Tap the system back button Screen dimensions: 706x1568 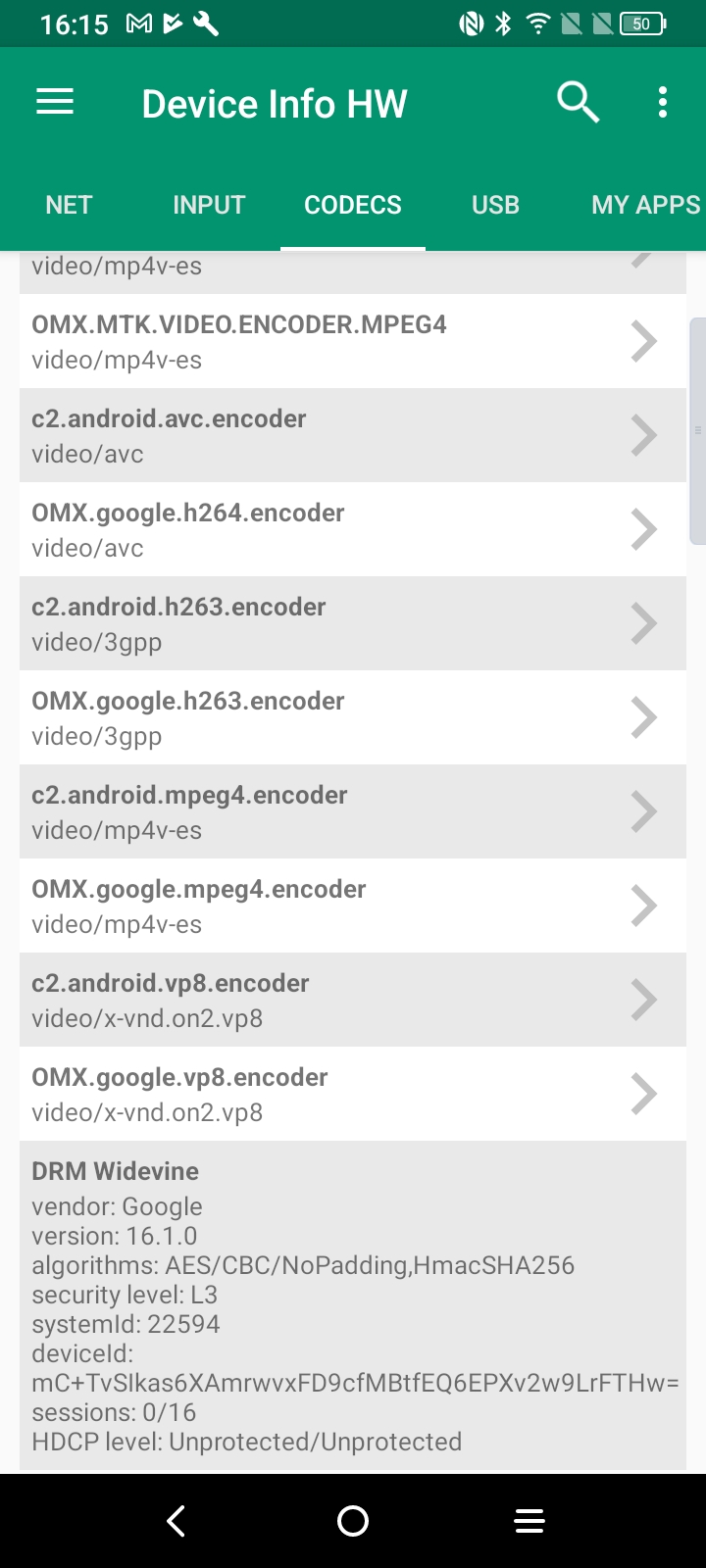click(x=176, y=1521)
